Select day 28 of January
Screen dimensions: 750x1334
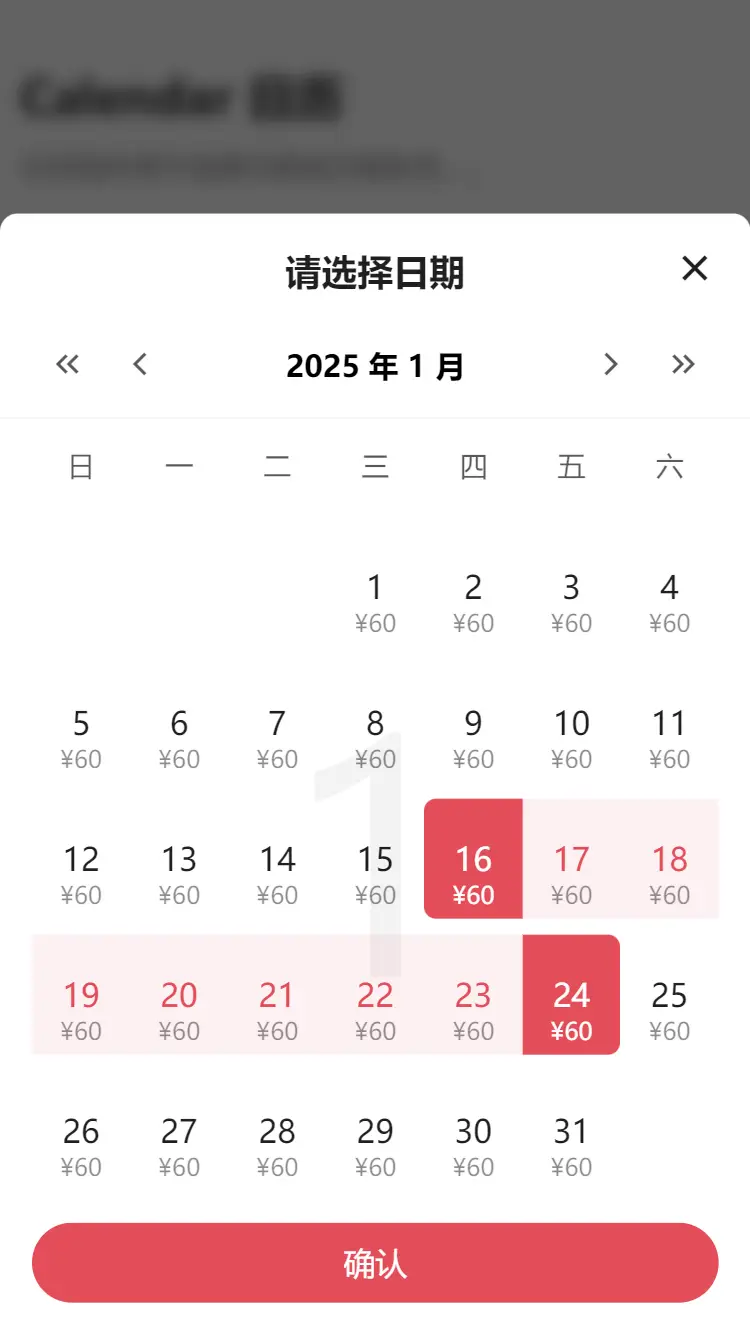click(277, 1145)
